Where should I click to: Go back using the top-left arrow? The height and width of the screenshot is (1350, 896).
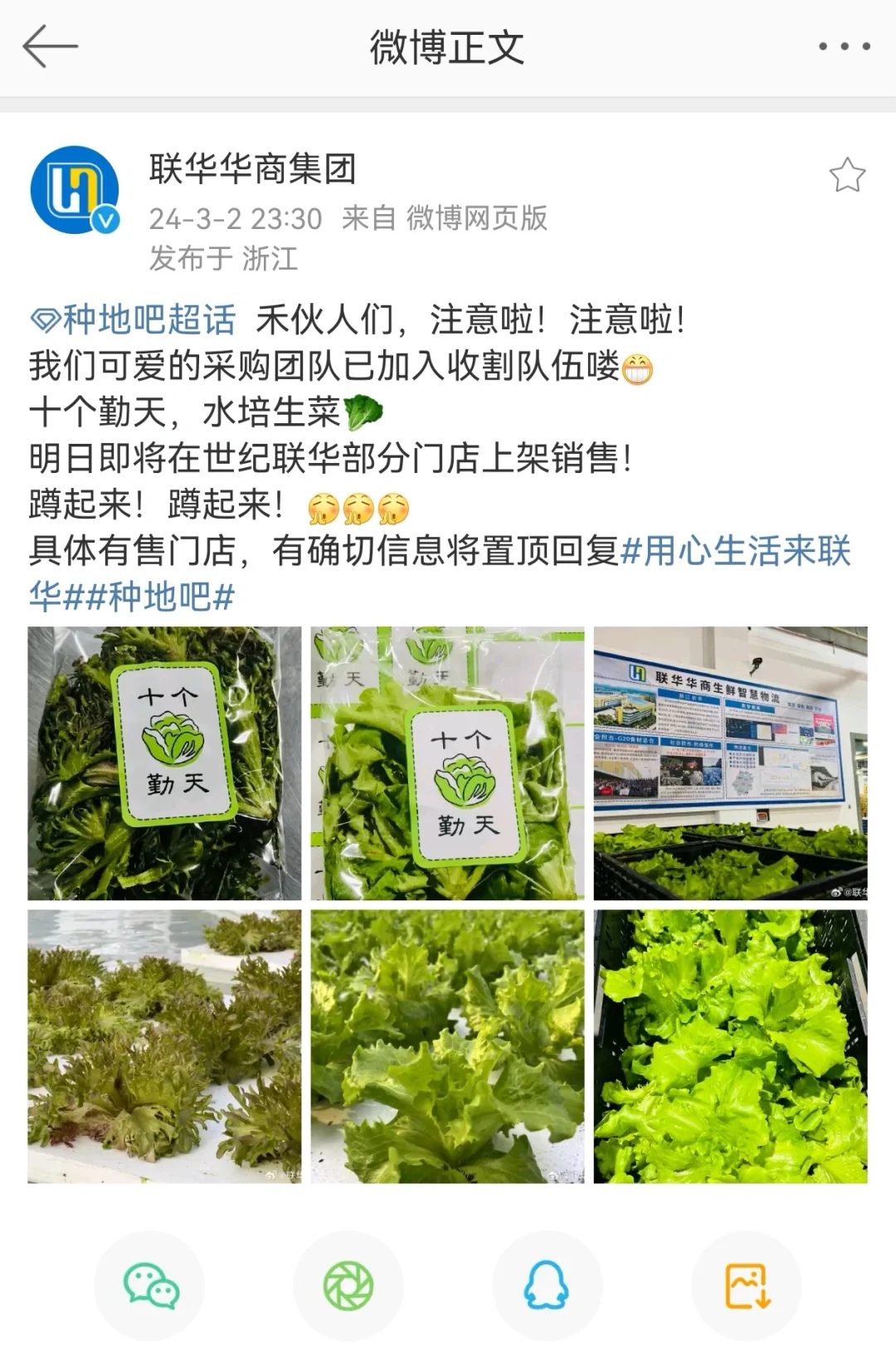(x=50, y=46)
